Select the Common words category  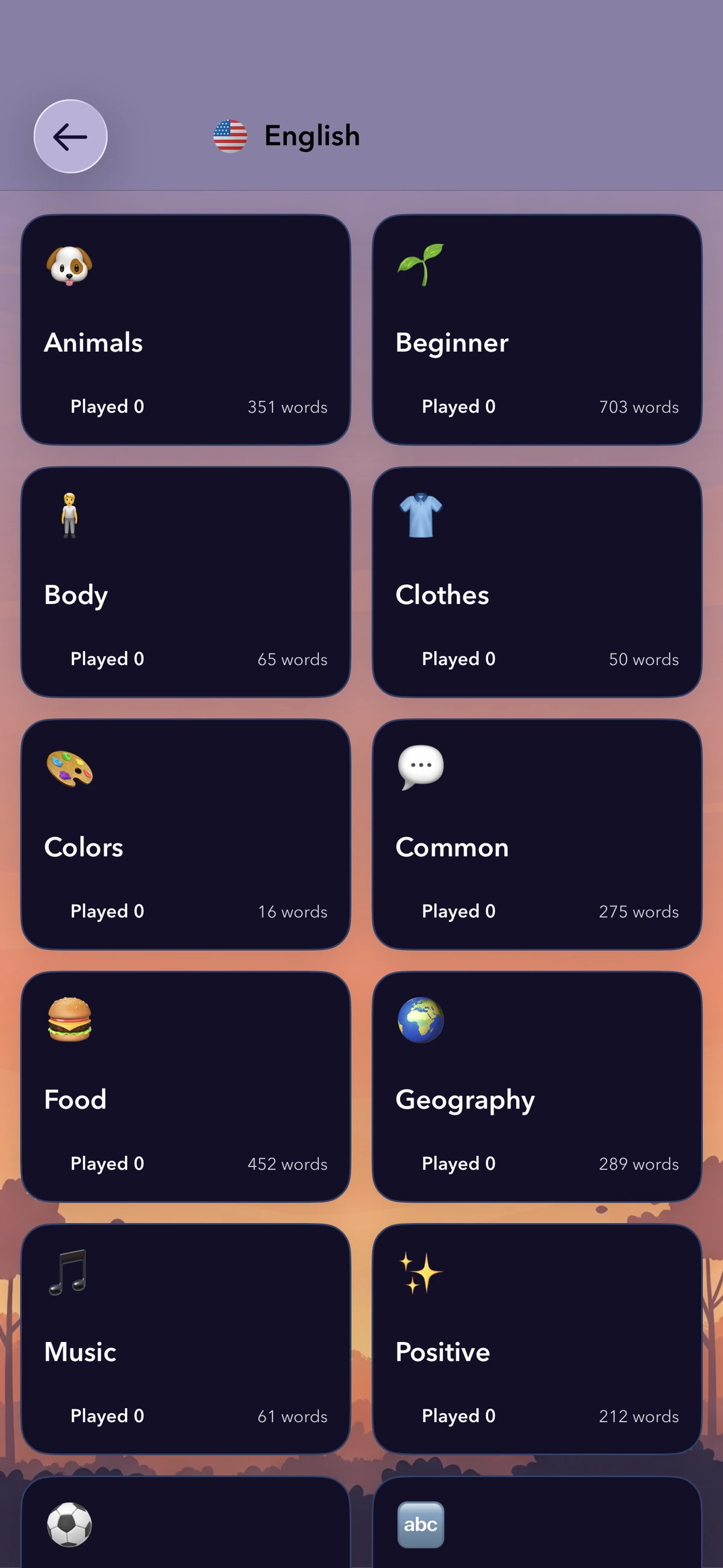tap(537, 834)
